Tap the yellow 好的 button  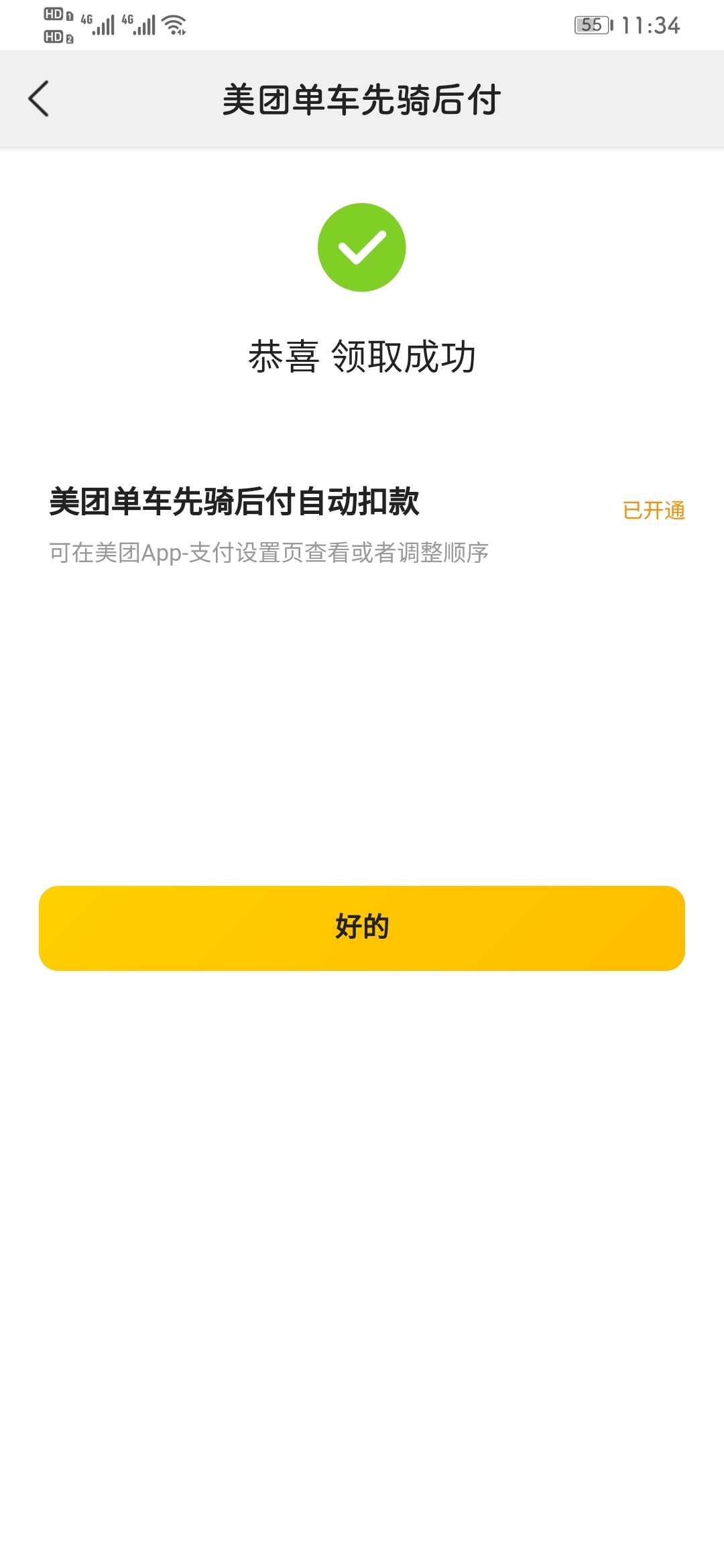362,928
